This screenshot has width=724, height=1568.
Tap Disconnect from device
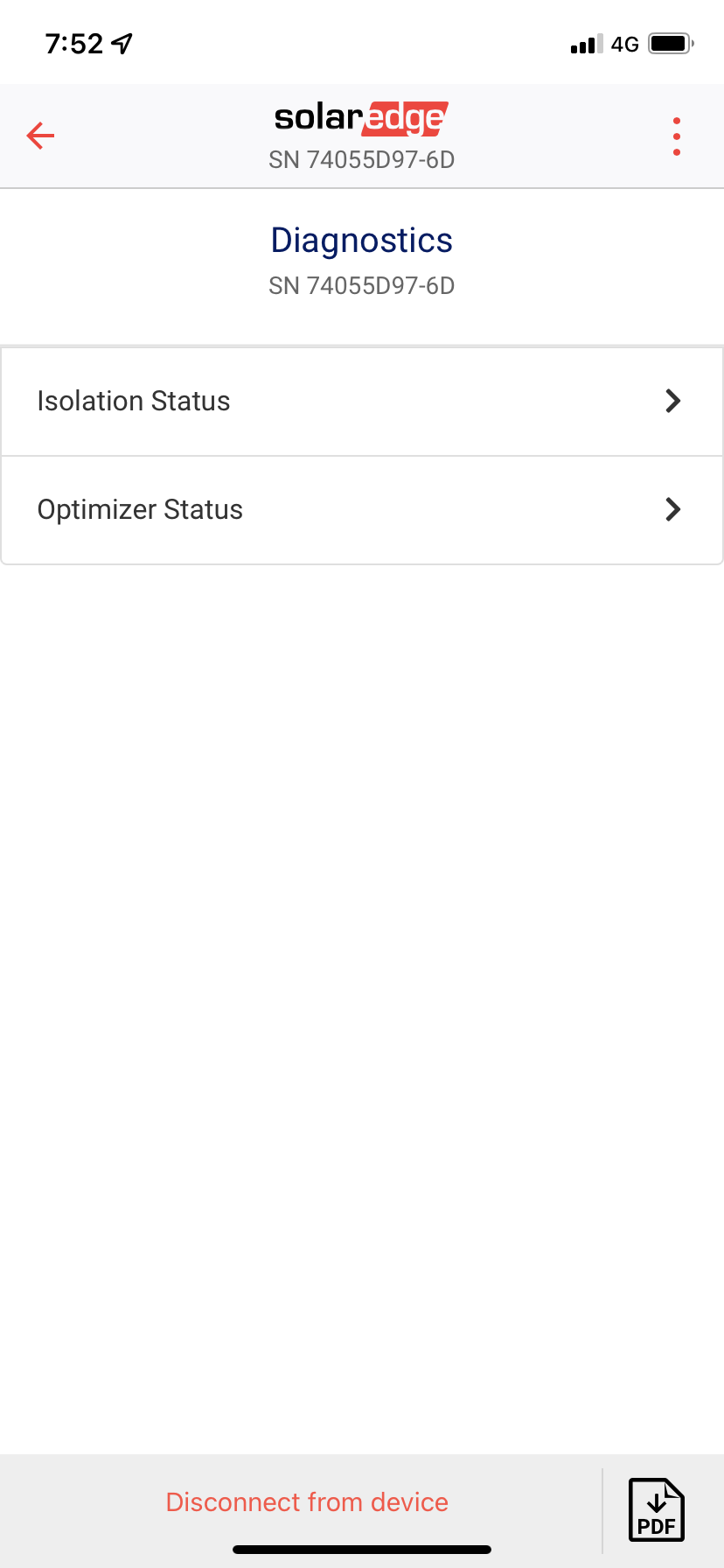(x=306, y=1501)
